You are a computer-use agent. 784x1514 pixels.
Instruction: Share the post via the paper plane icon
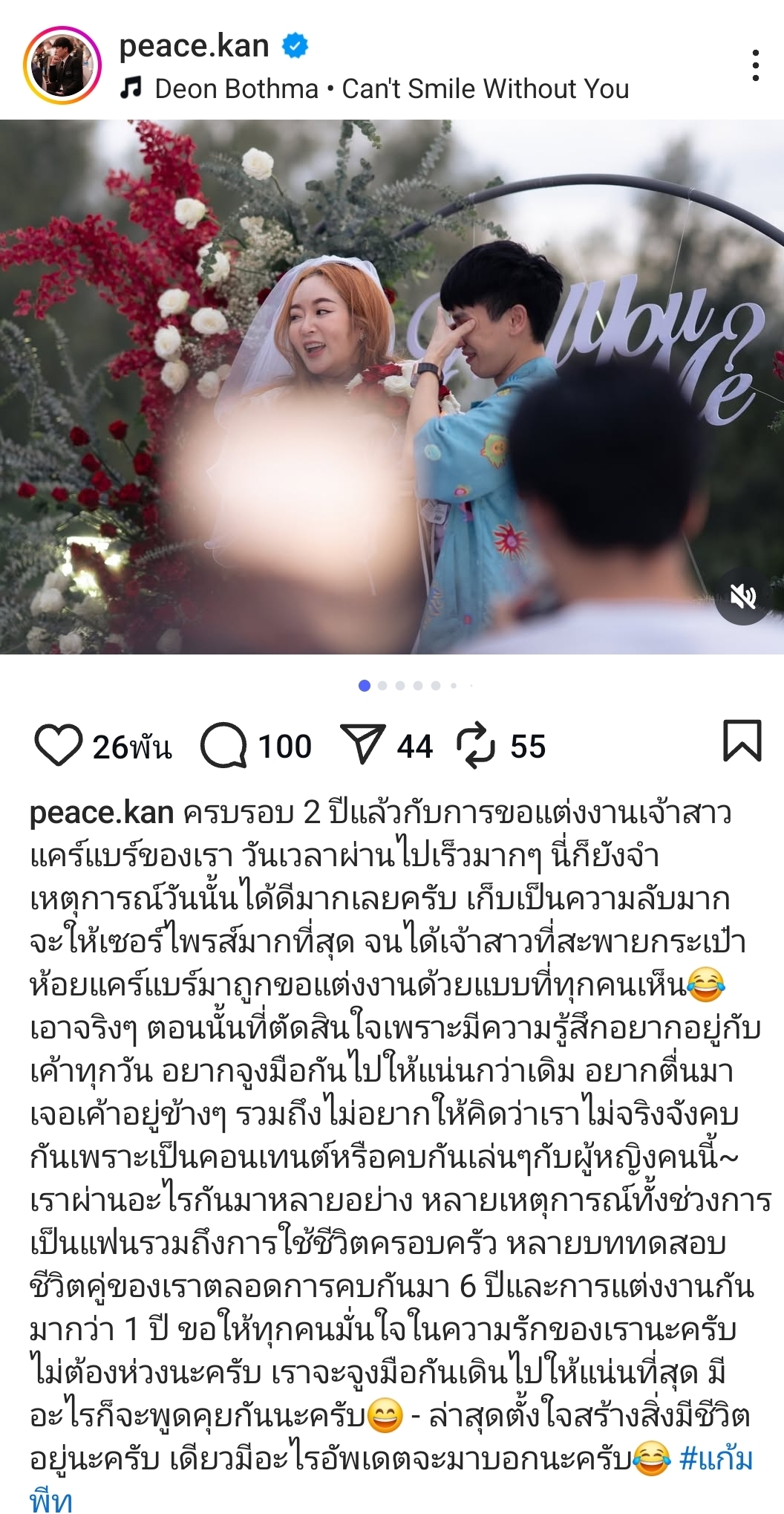[362, 744]
